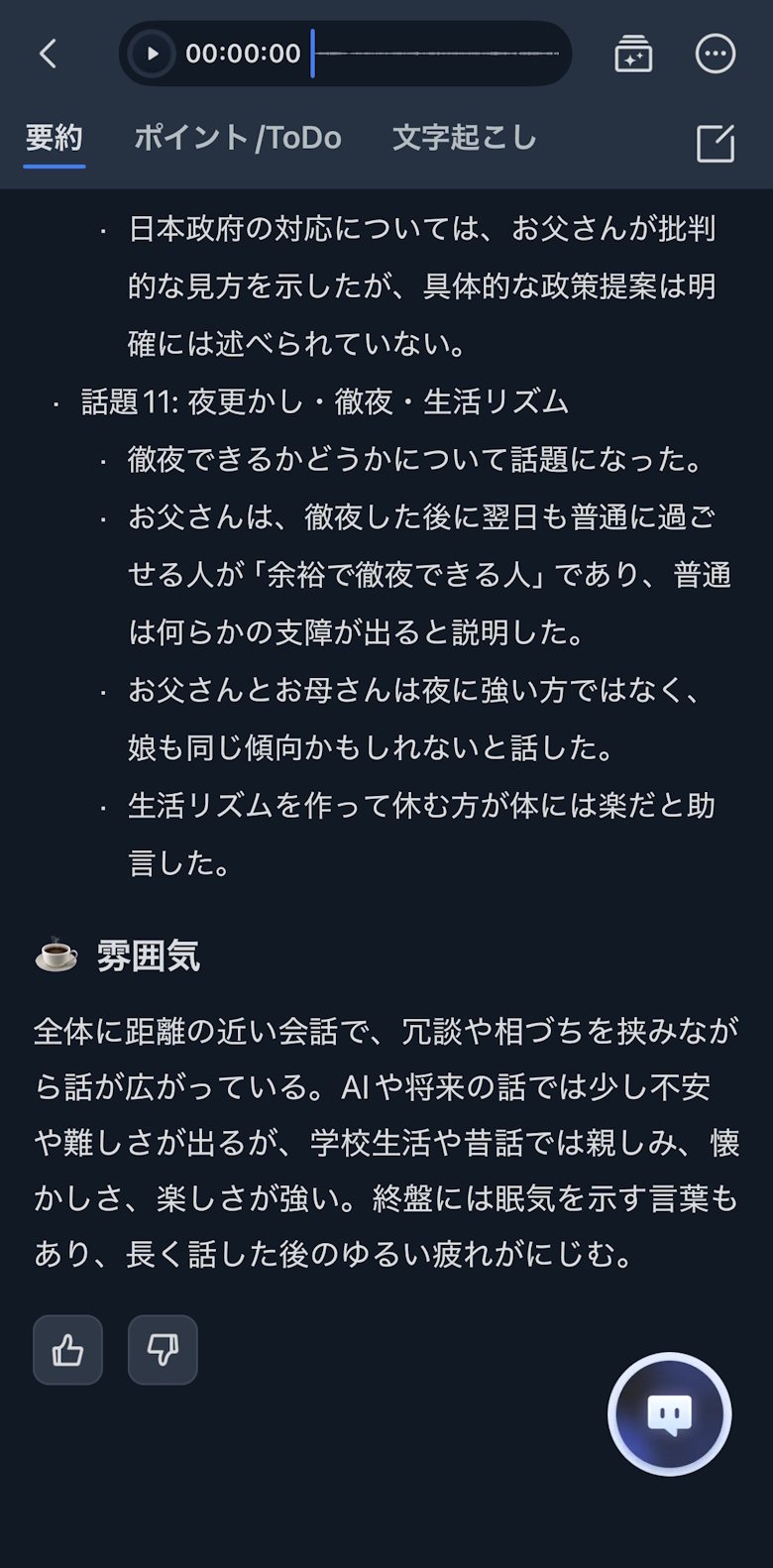Go back with the top-left arrow
Screen dimensions: 773x1568
[48, 54]
